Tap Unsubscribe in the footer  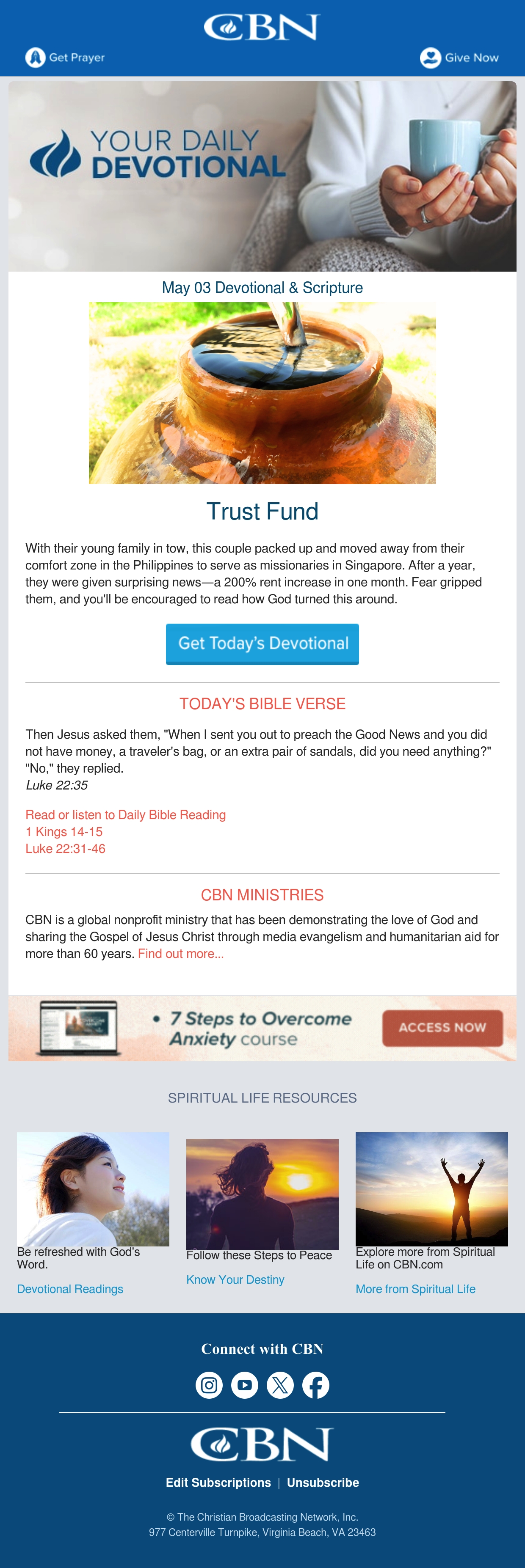[x=323, y=1482]
